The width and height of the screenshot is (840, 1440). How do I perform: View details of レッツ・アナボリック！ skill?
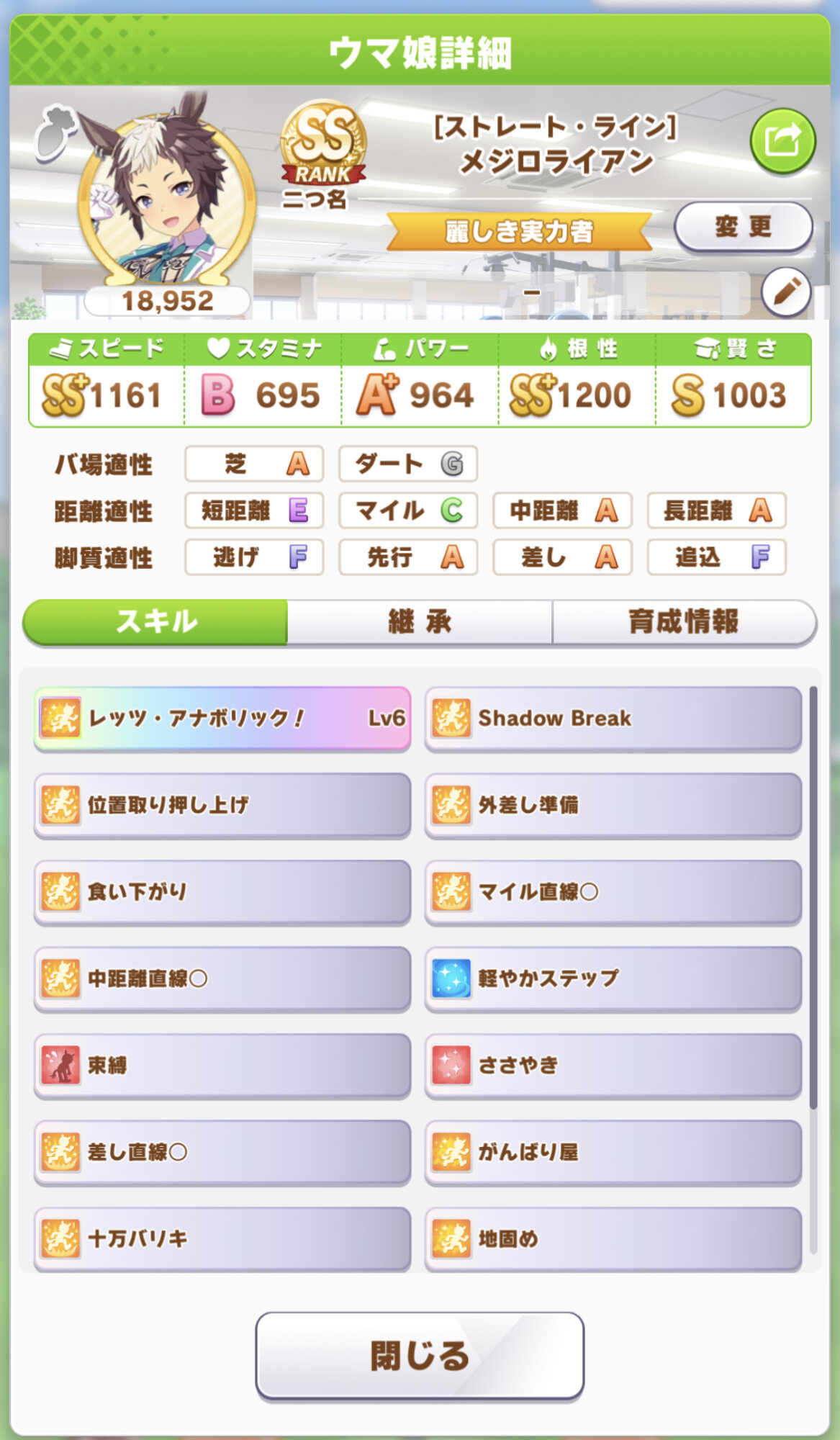point(222,718)
